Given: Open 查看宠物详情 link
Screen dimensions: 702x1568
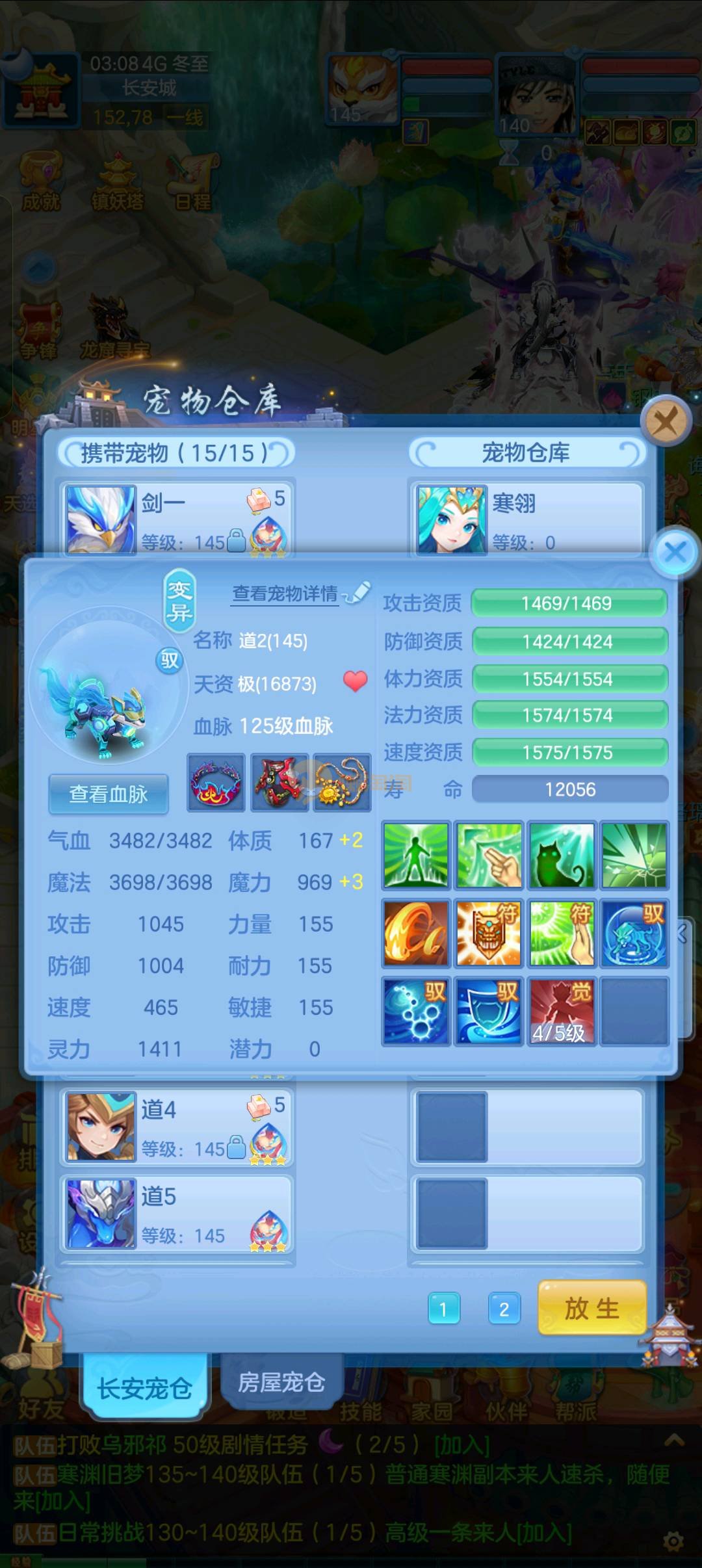Looking at the screenshot, I should coord(285,594).
